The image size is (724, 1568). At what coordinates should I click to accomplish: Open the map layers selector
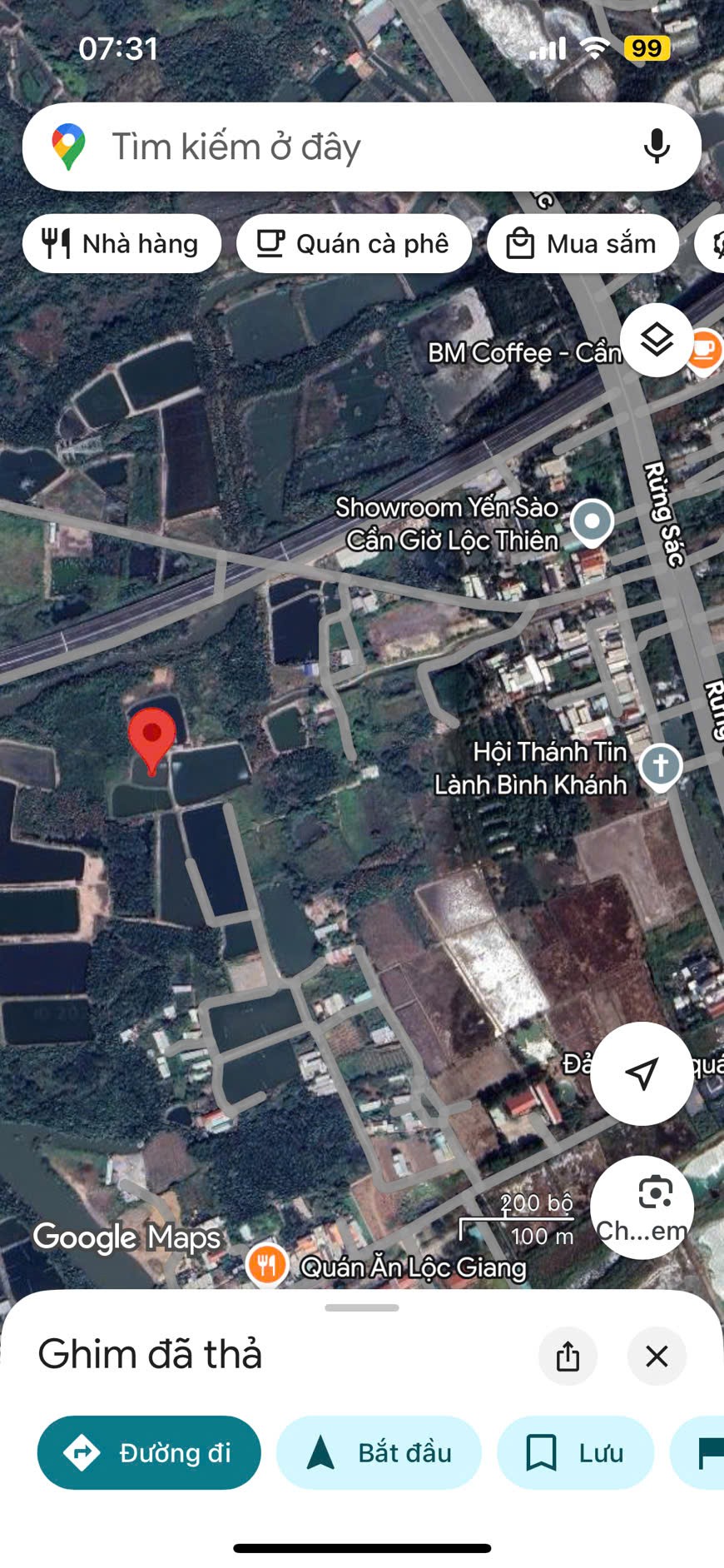(x=657, y=340)
